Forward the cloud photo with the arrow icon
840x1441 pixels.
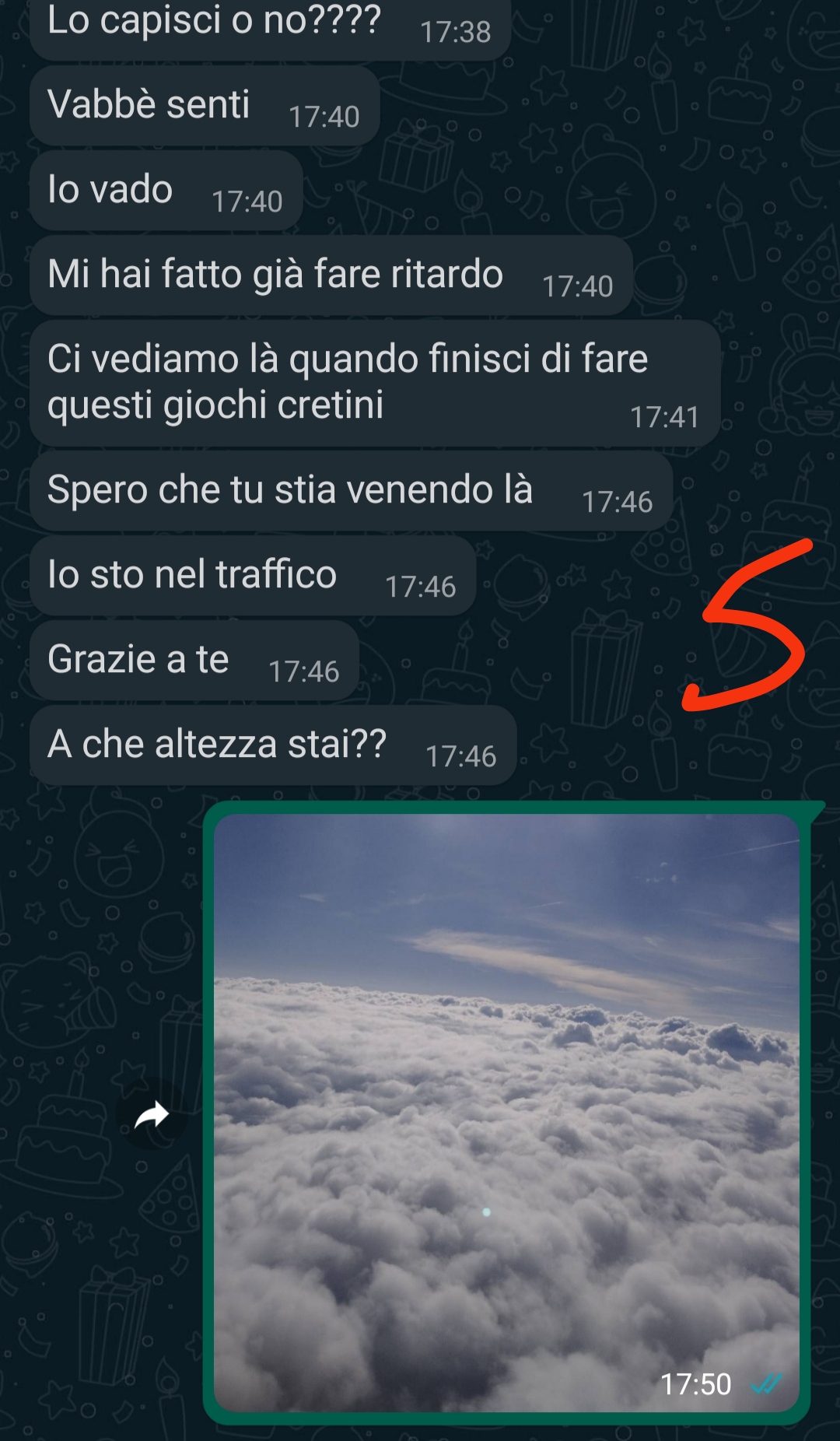point(152,1115)
